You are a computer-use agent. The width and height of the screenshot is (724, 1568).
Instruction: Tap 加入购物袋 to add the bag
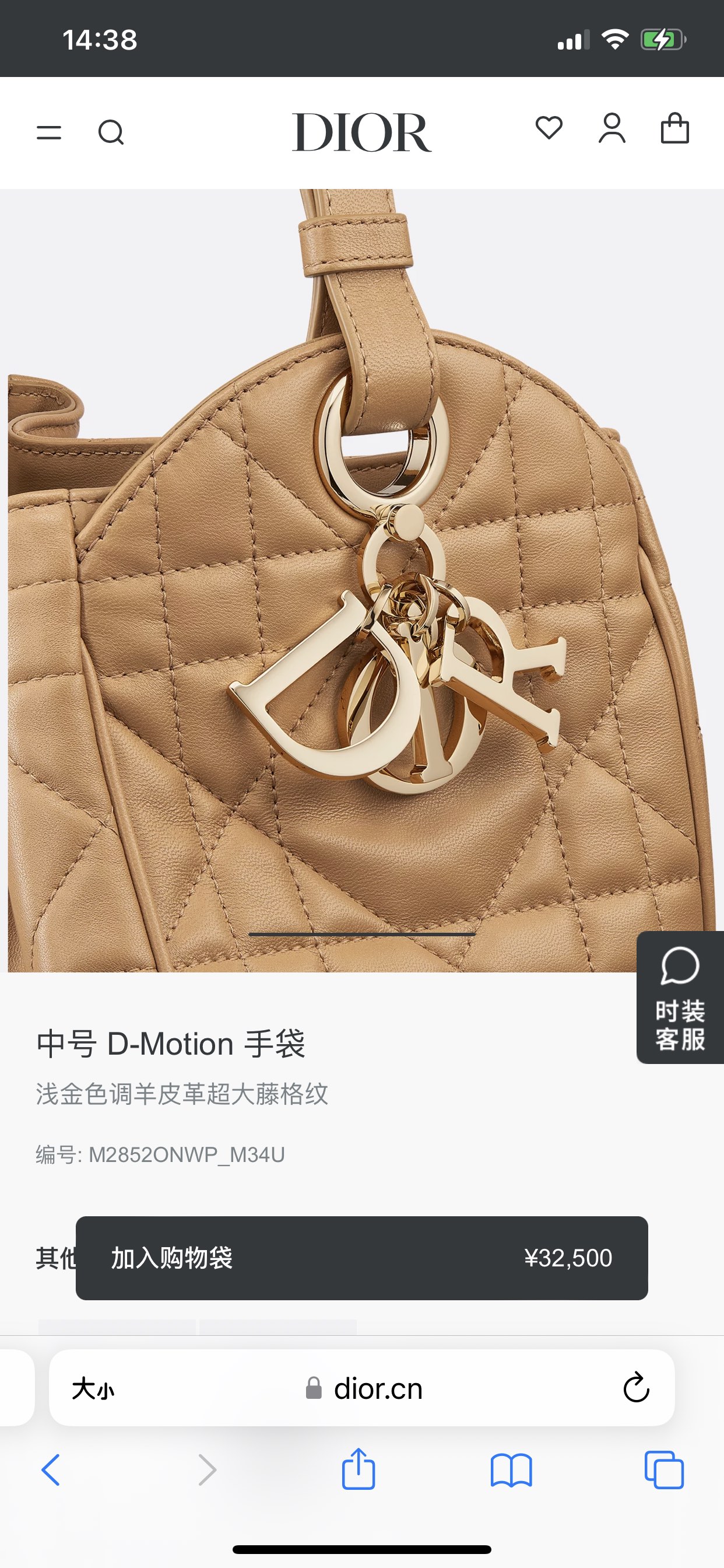(x=361, y=1258)
